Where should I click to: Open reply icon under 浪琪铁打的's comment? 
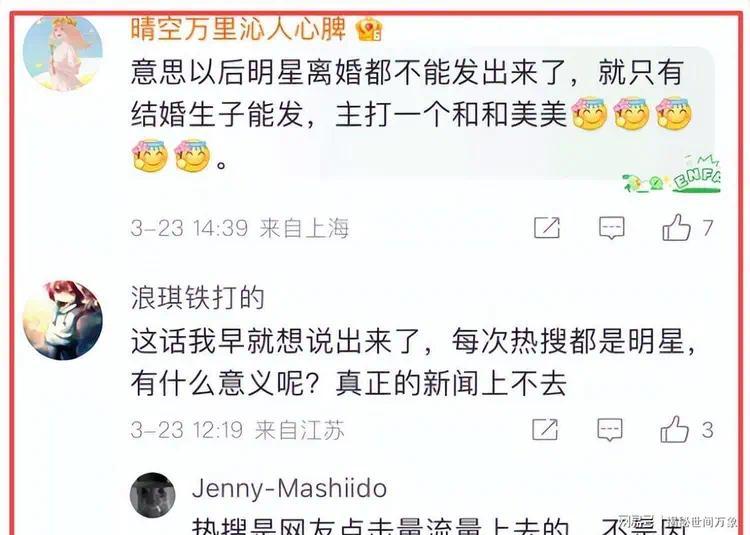[x=610, y=429]
